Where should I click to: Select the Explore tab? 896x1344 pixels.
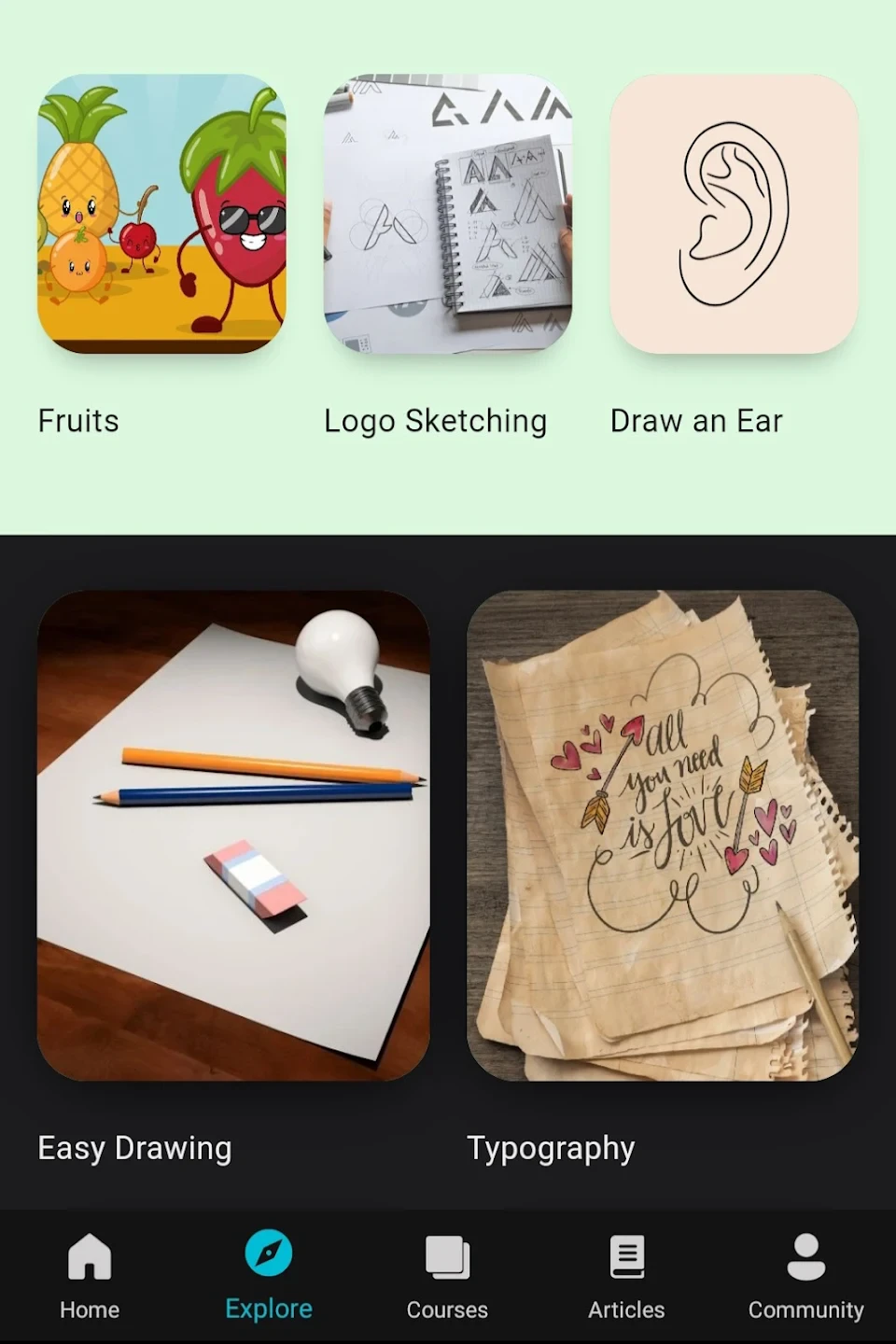coord(269,1275)
